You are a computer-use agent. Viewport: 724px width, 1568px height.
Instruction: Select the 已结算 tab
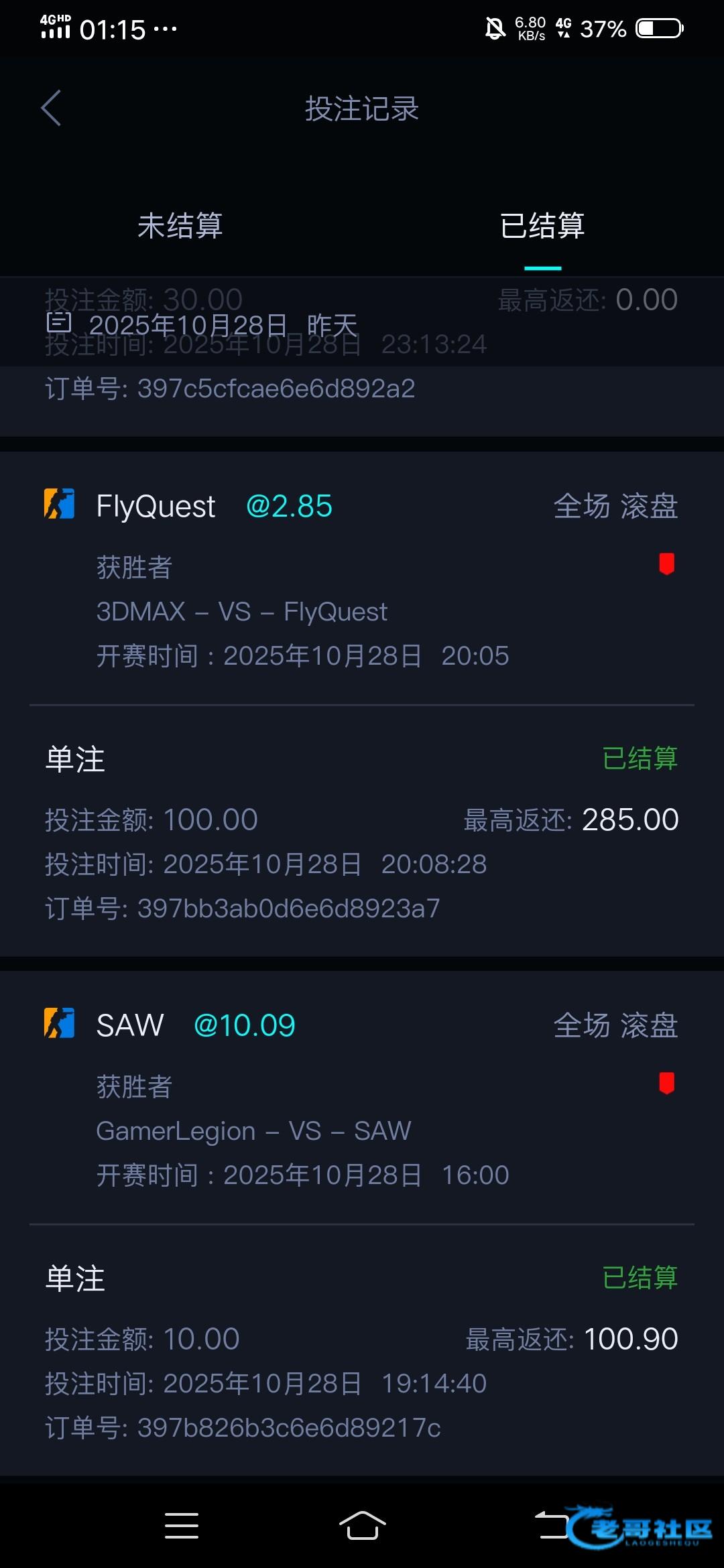[542, 226]
